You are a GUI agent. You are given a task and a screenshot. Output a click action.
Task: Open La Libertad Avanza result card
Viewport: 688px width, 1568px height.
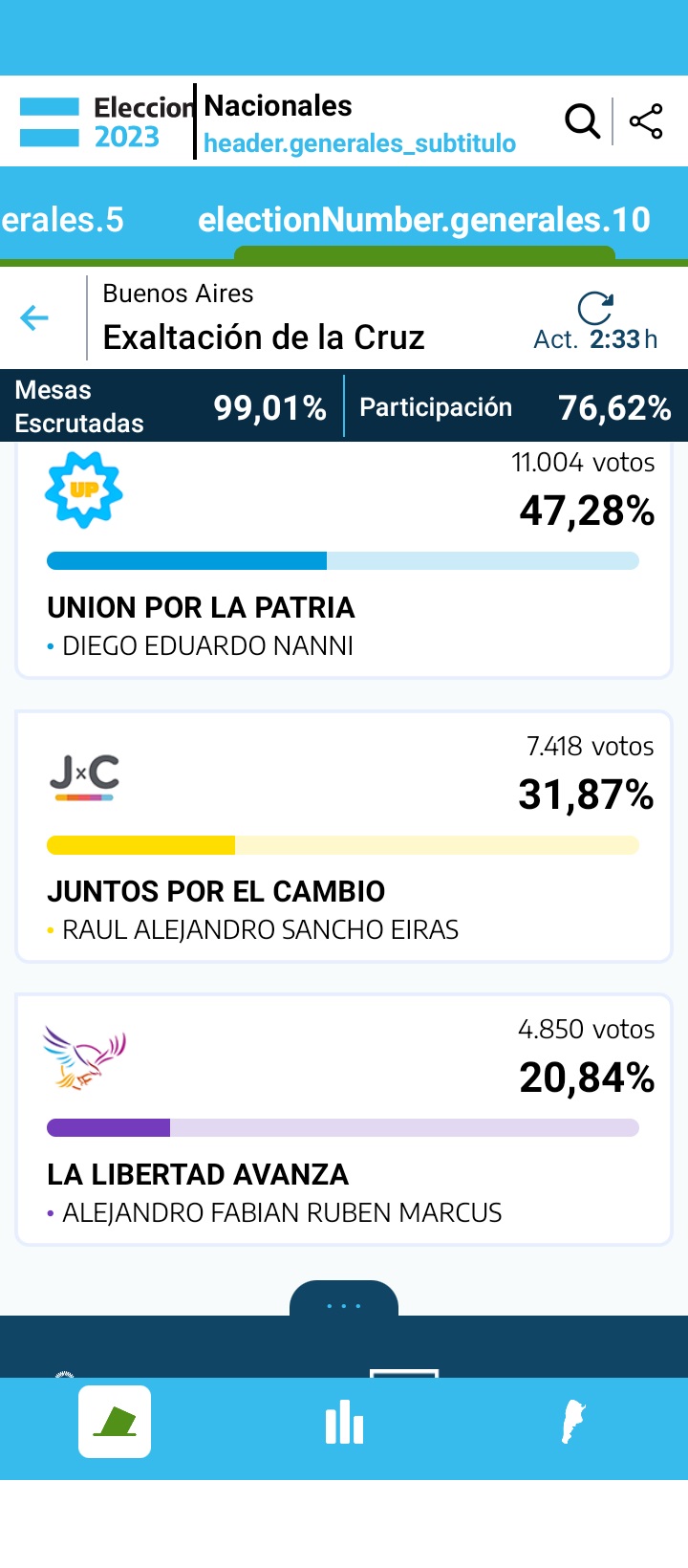pos(344,1120)
